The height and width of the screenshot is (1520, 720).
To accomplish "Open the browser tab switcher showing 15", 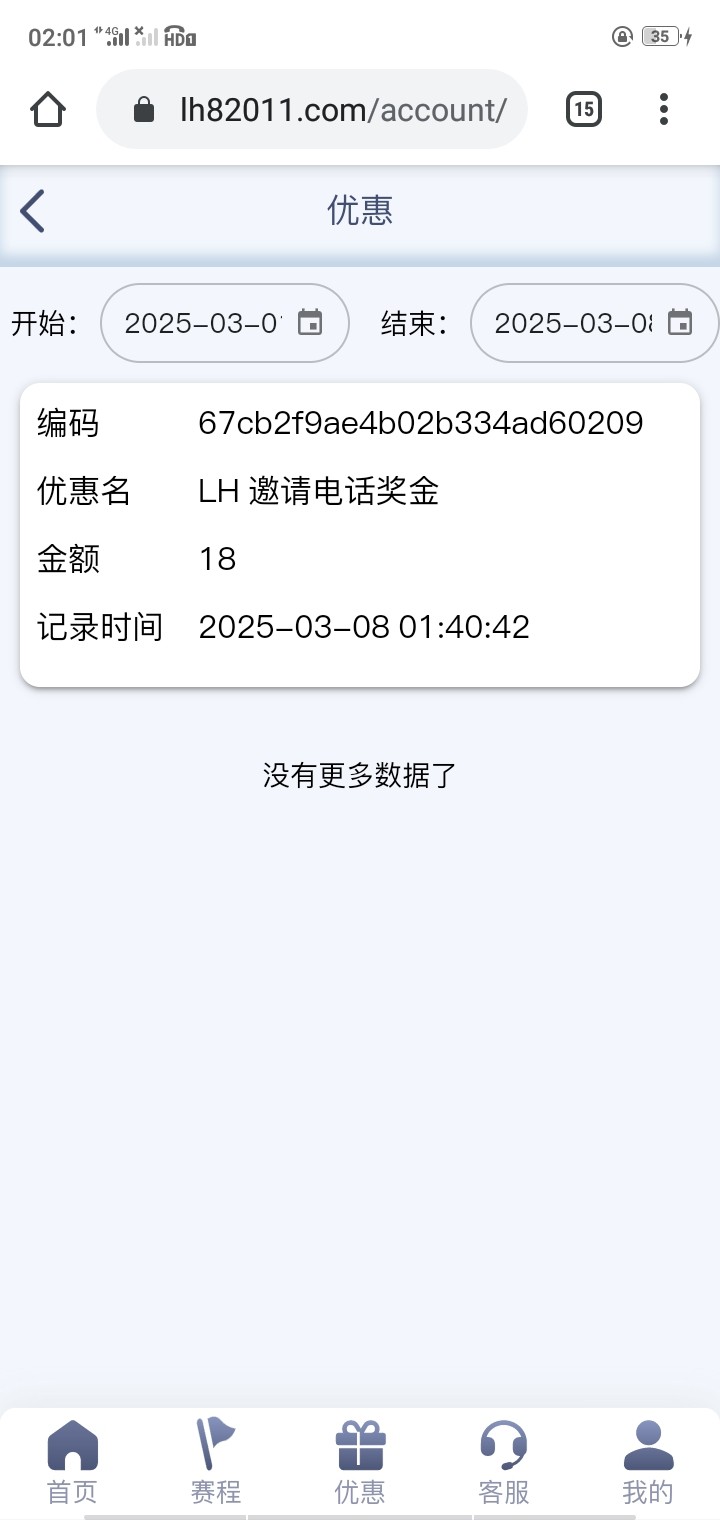I will pyautogui.click(x=584, y=109).
